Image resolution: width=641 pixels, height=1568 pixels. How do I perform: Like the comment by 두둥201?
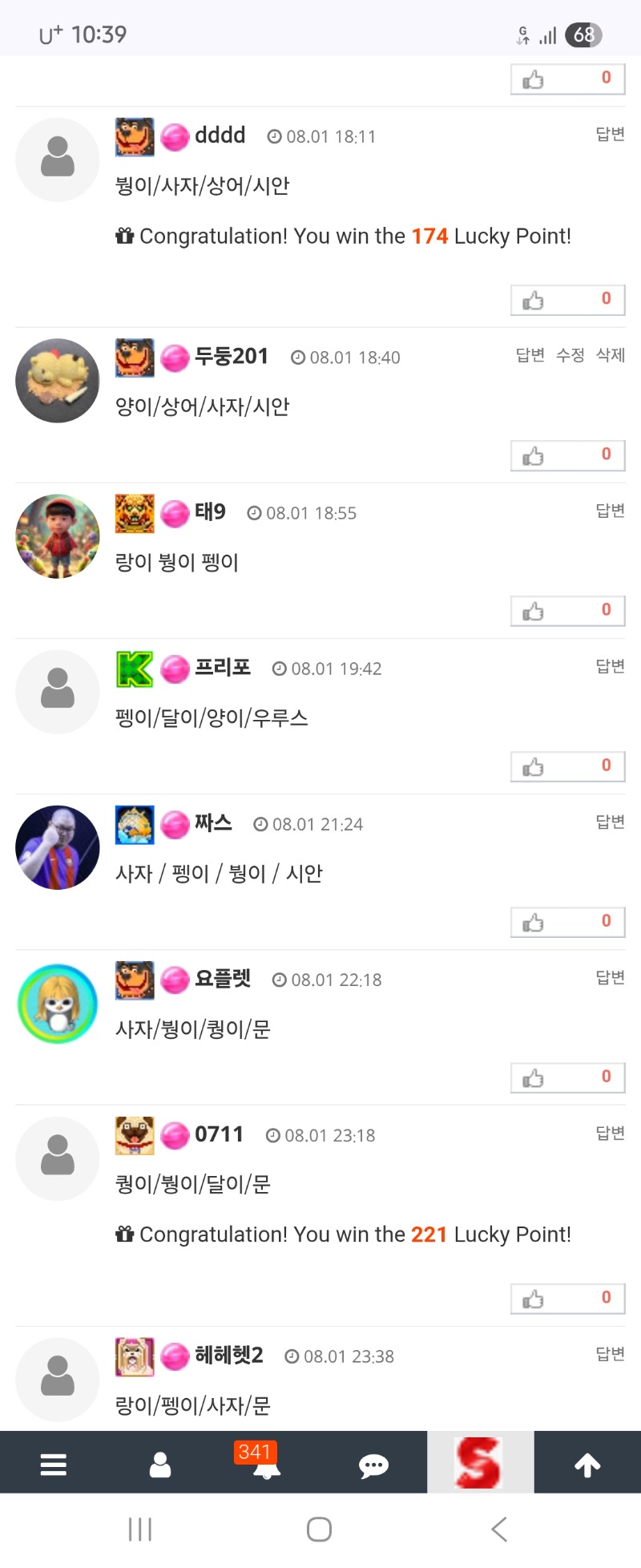click(567, 455)
